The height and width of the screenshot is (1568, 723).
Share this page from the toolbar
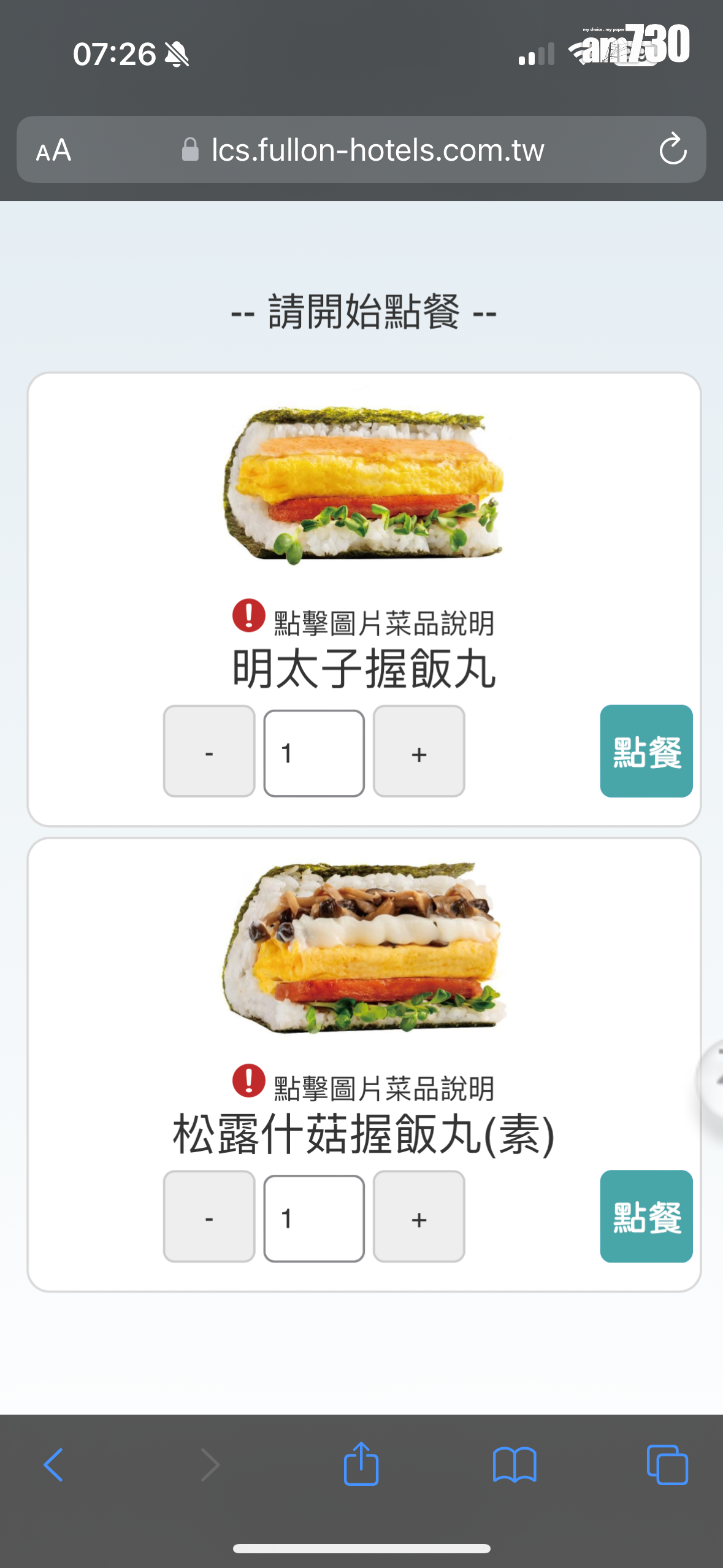coord(361,1464)
